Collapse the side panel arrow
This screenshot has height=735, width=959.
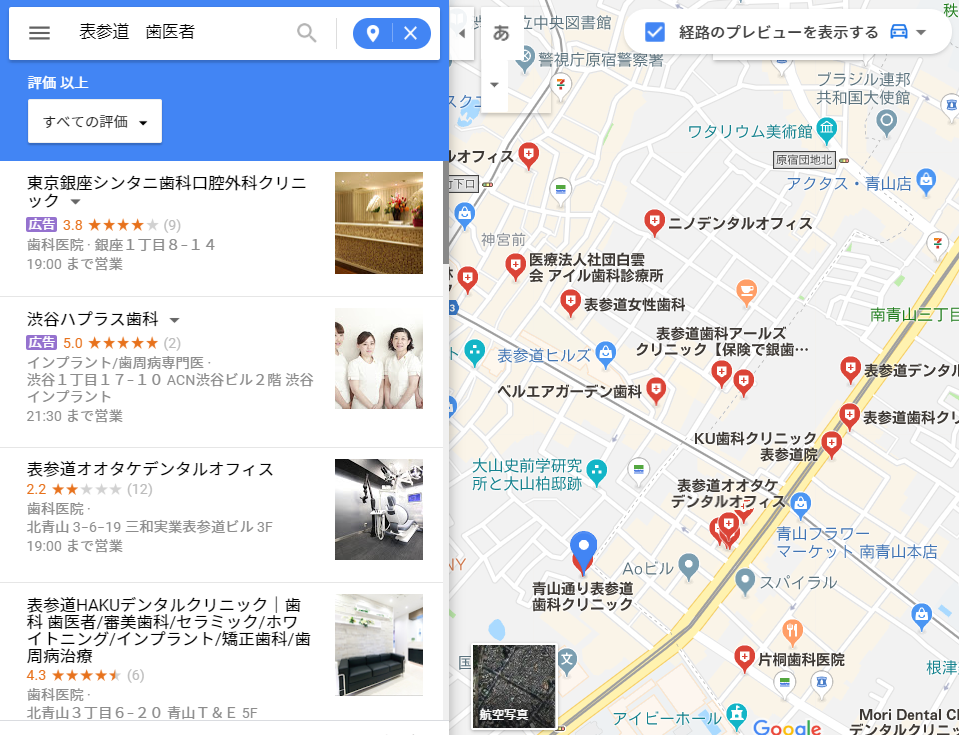[460, 33]
